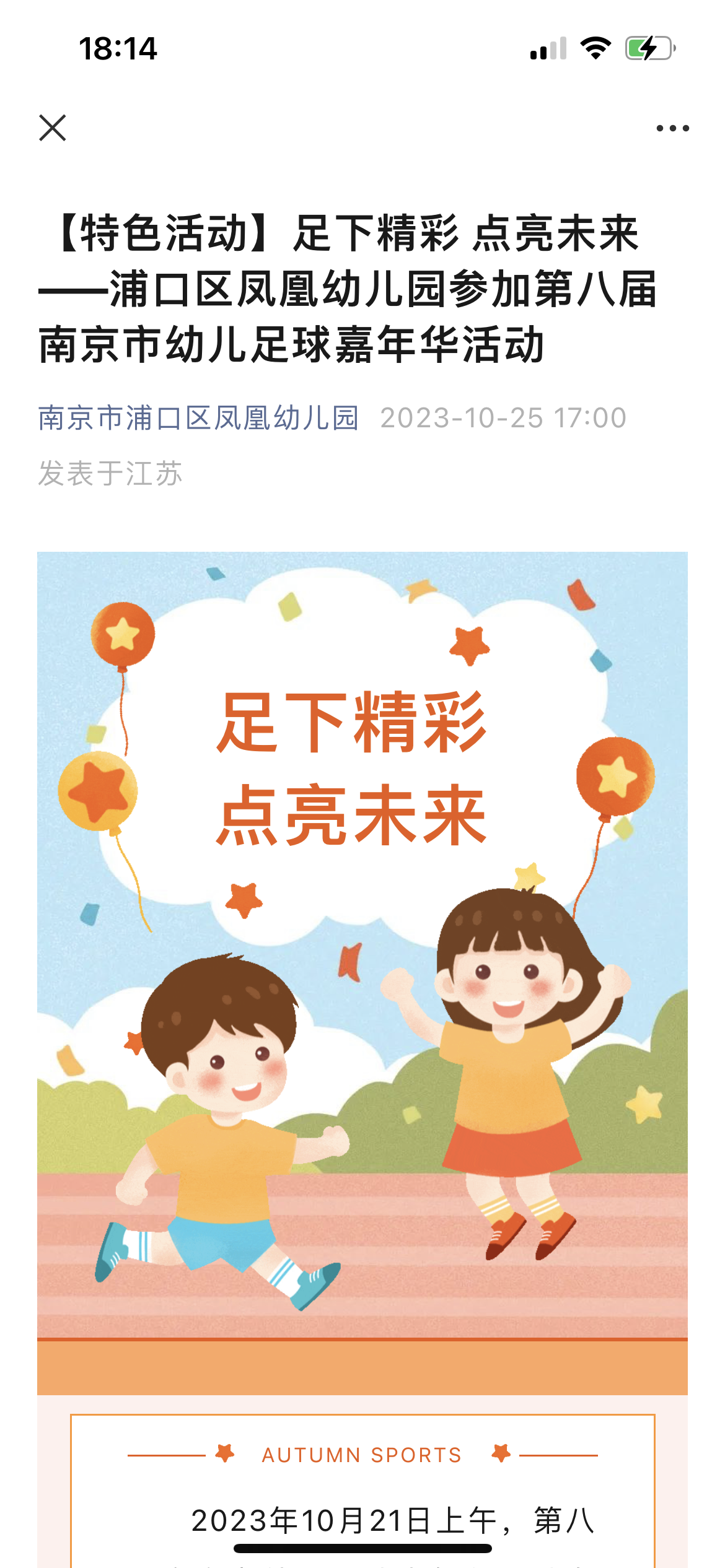This screenshot has width=725, height=1568.
Task: Close the article page
Action: (x=53, y=128)
